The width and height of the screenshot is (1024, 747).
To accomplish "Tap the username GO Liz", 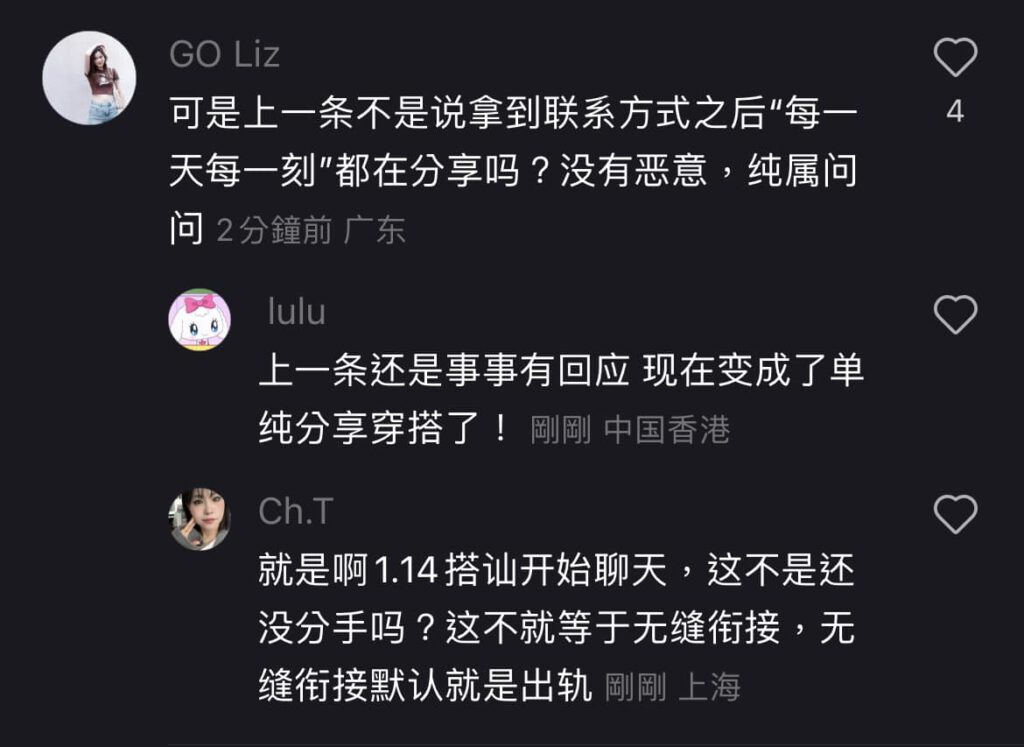I will tap(224, 54).
